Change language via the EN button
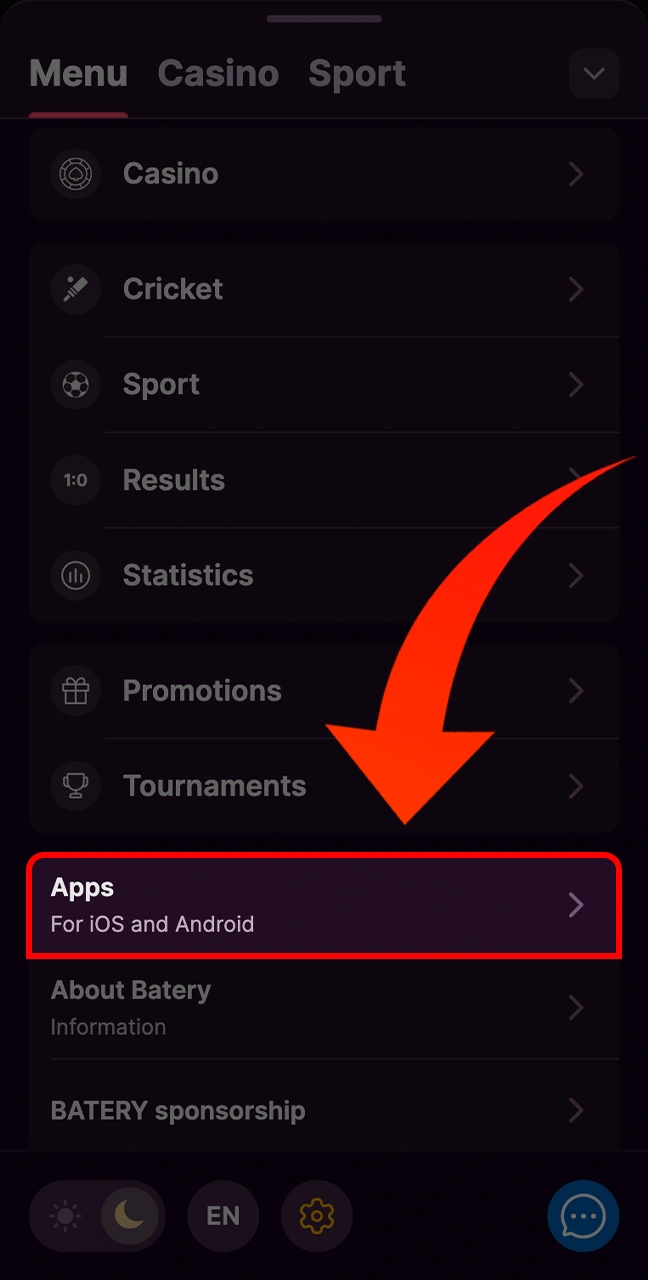 point(223,1216)
